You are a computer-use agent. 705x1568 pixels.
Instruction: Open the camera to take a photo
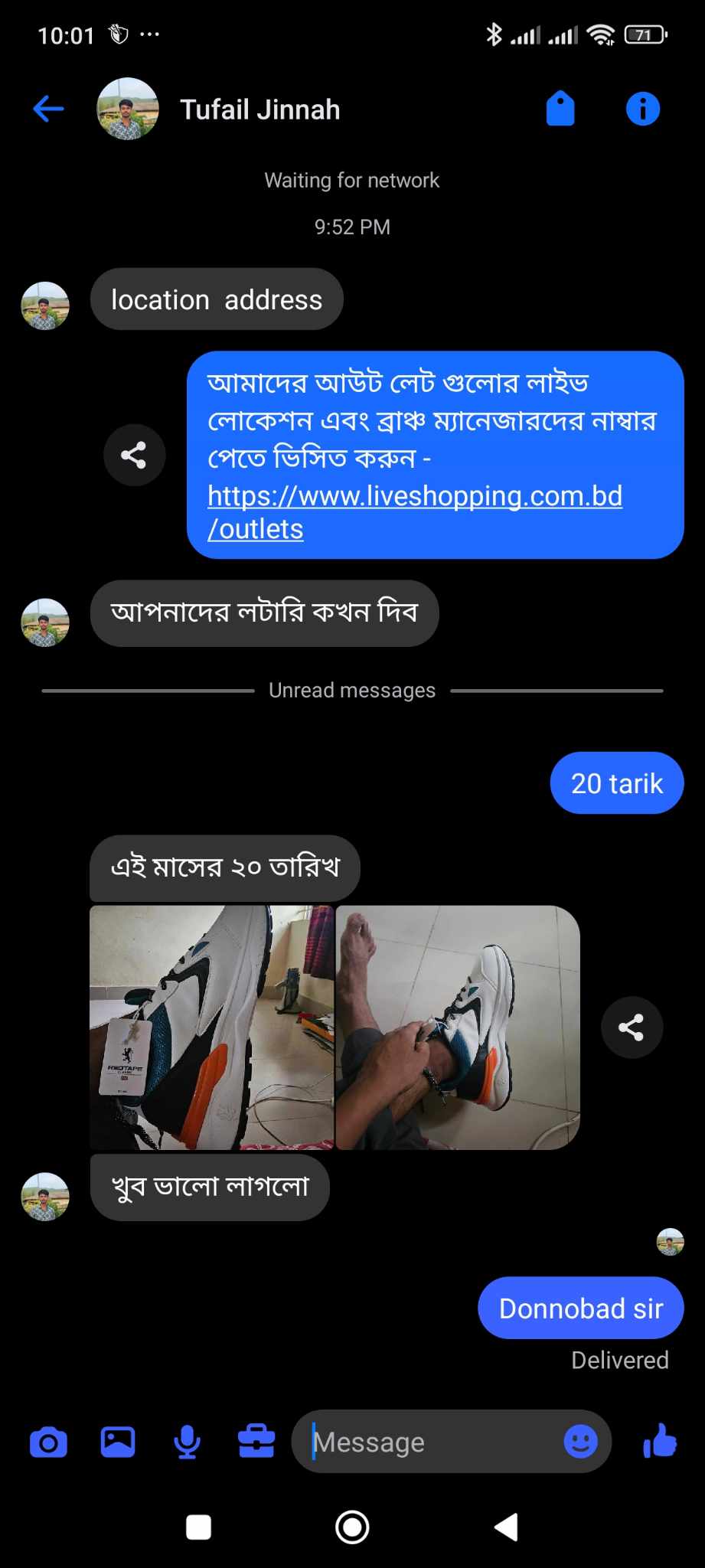tap(48, 1442)
